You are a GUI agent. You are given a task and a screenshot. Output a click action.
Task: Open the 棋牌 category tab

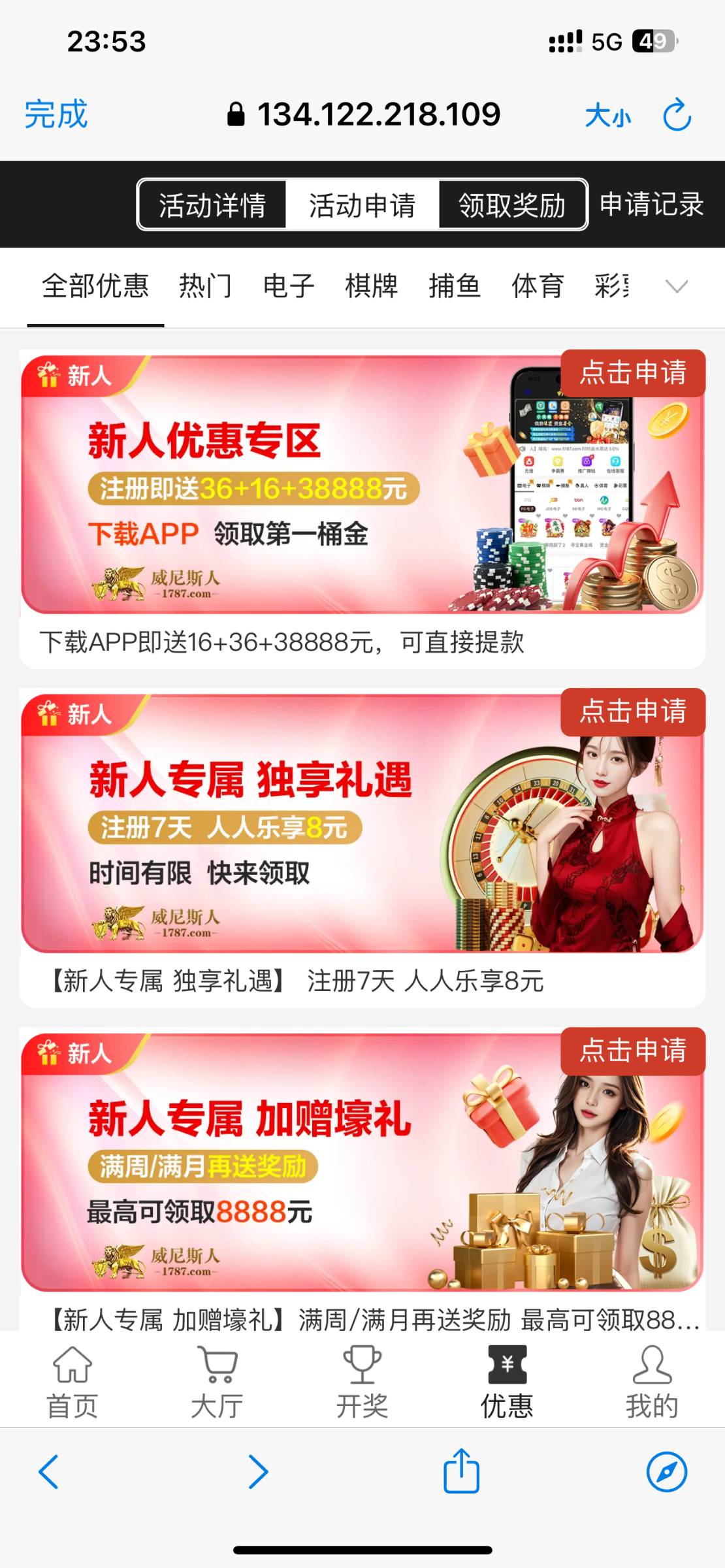coord(372,286)
